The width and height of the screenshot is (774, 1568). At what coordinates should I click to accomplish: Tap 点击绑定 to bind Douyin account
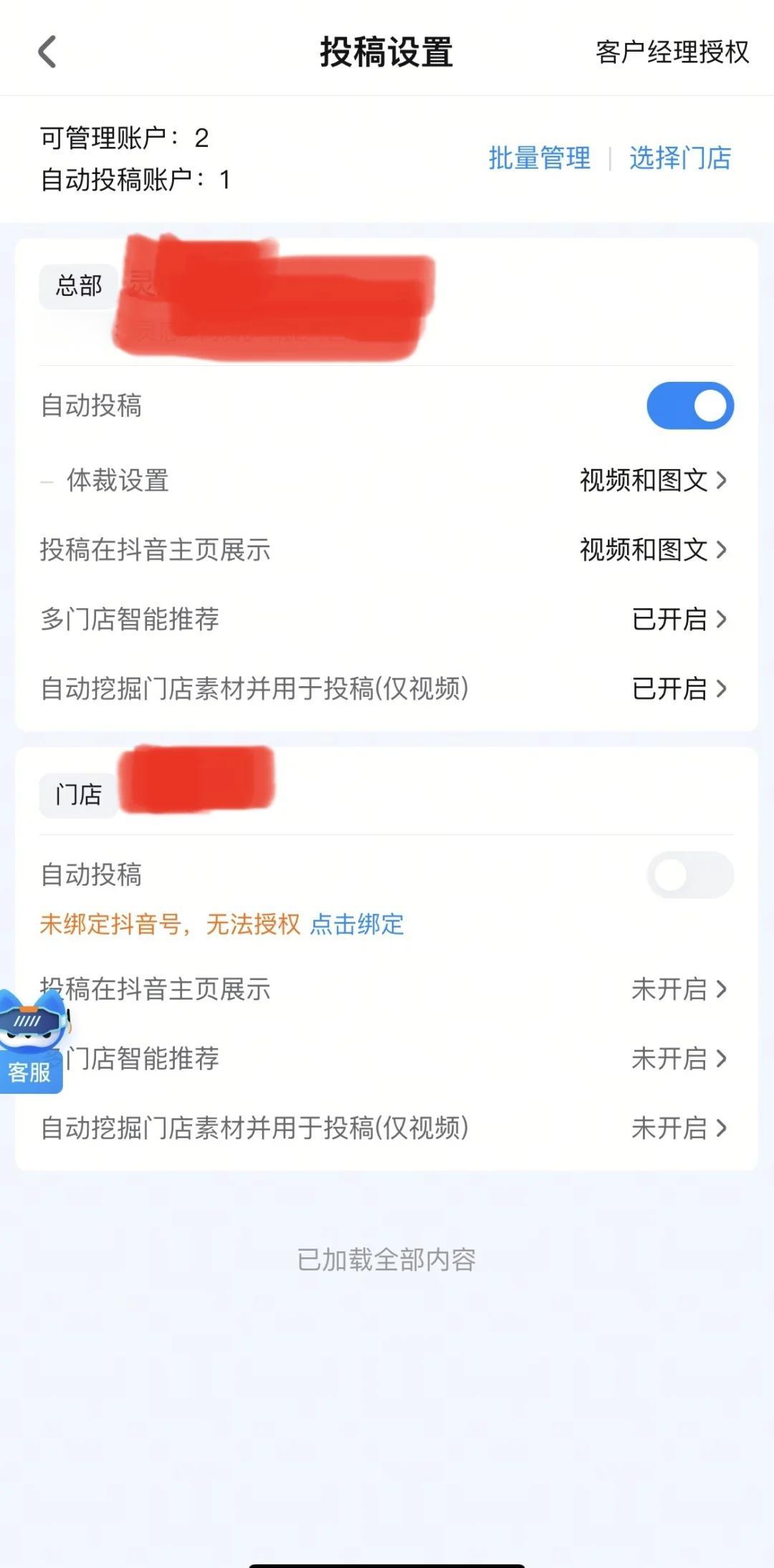coord(357,924)
